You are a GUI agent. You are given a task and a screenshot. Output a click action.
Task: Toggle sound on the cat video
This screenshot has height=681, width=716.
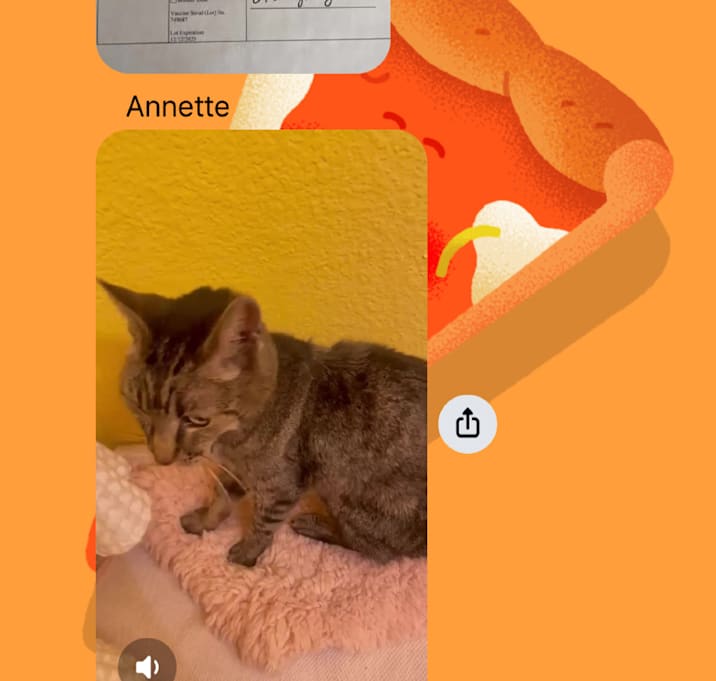tap(147, 664)
